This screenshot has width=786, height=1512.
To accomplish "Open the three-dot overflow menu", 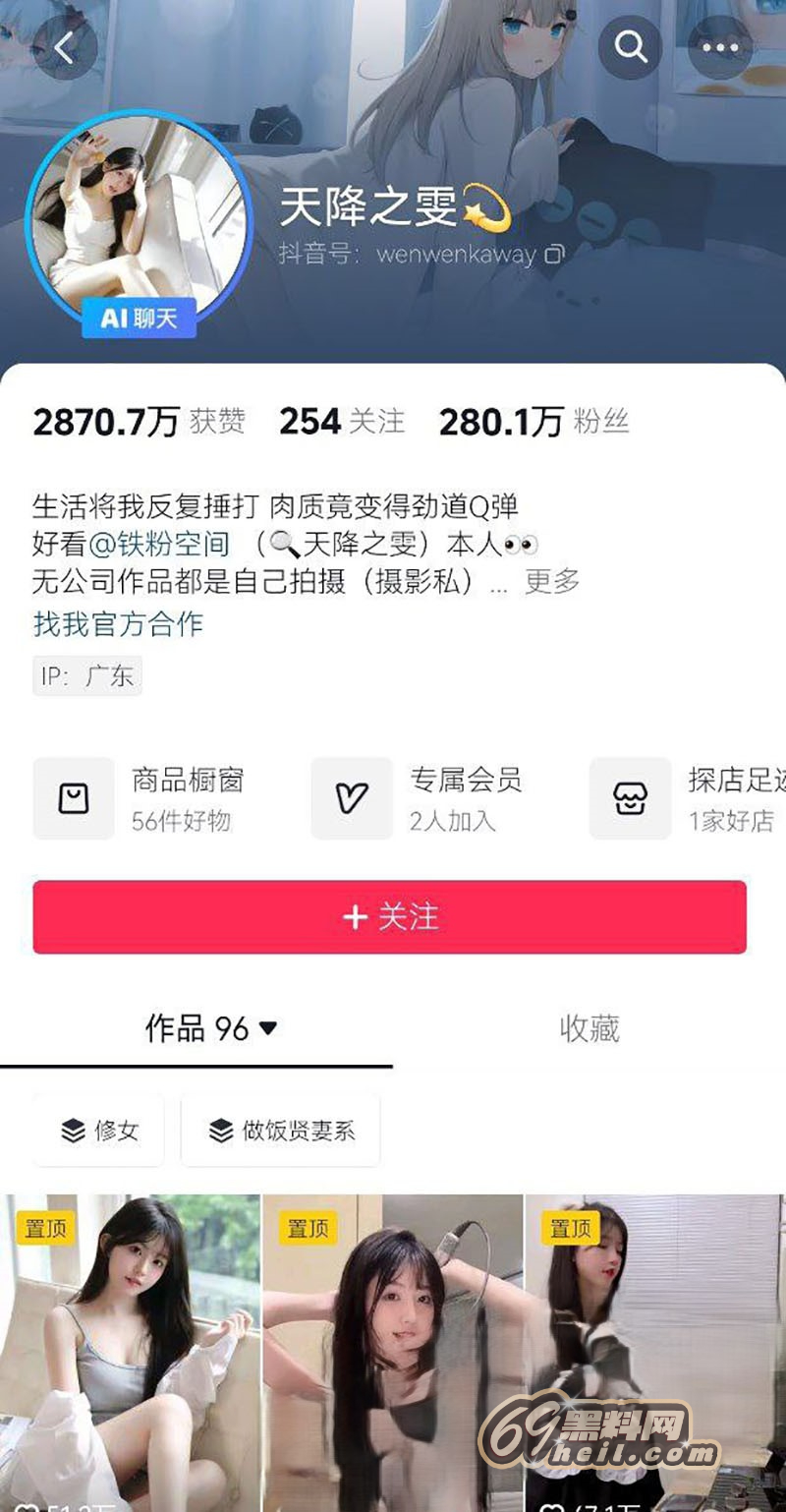I will (719, 47).
